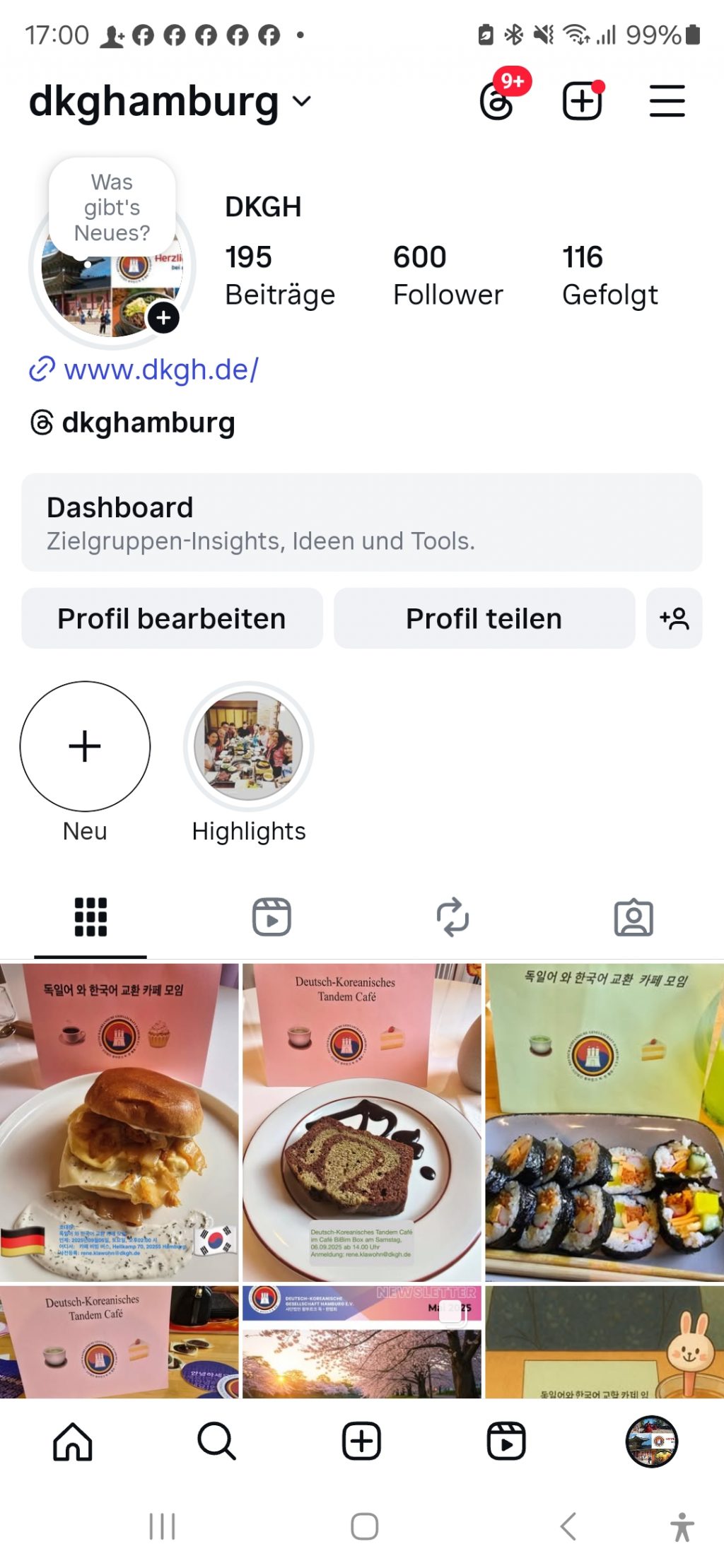Create a new post from the top bar

pos(583,101)
